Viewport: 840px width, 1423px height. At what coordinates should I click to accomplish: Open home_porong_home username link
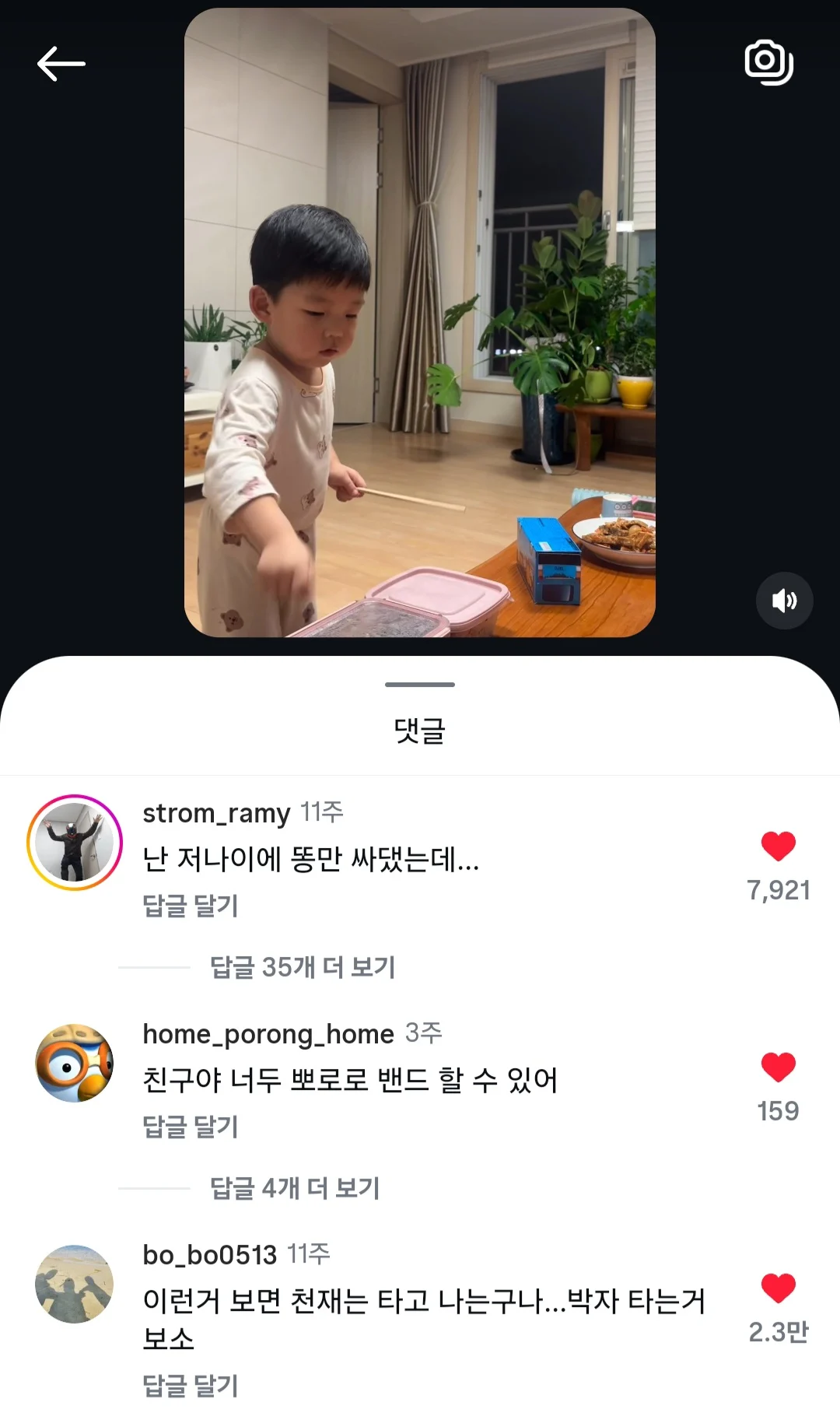(268, 1034)
